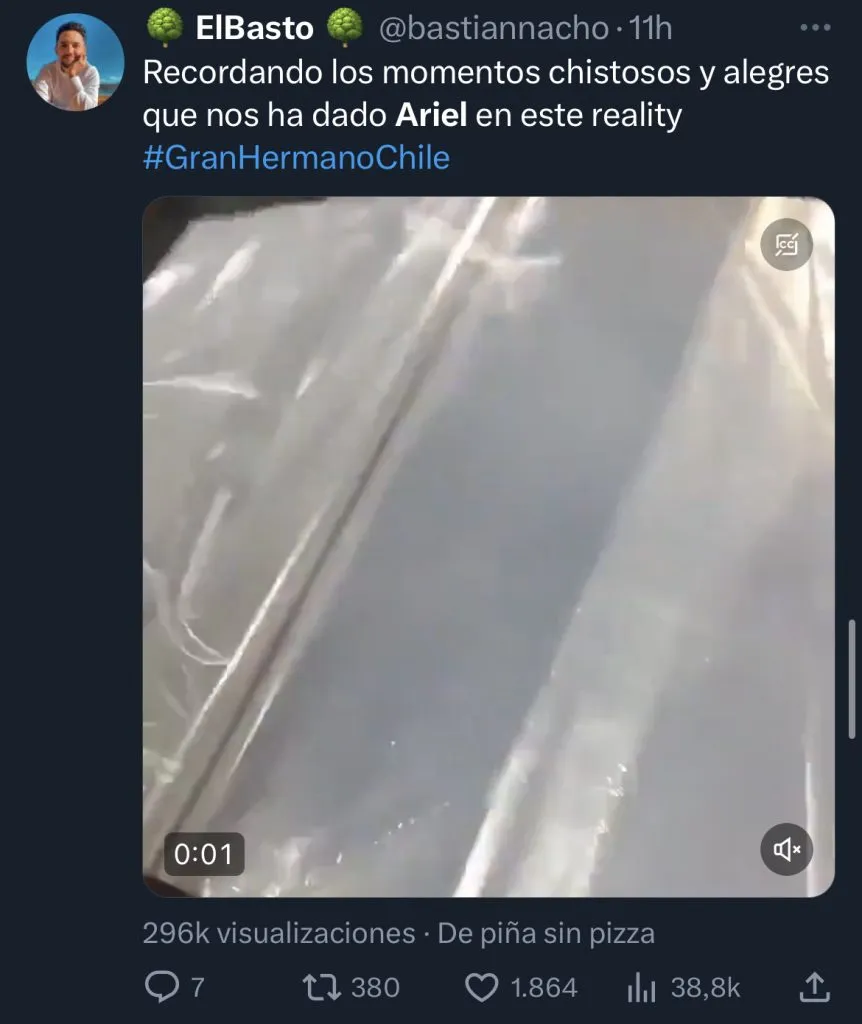
Task: View the tweet posted 11h ago
Action: (650, 29)
